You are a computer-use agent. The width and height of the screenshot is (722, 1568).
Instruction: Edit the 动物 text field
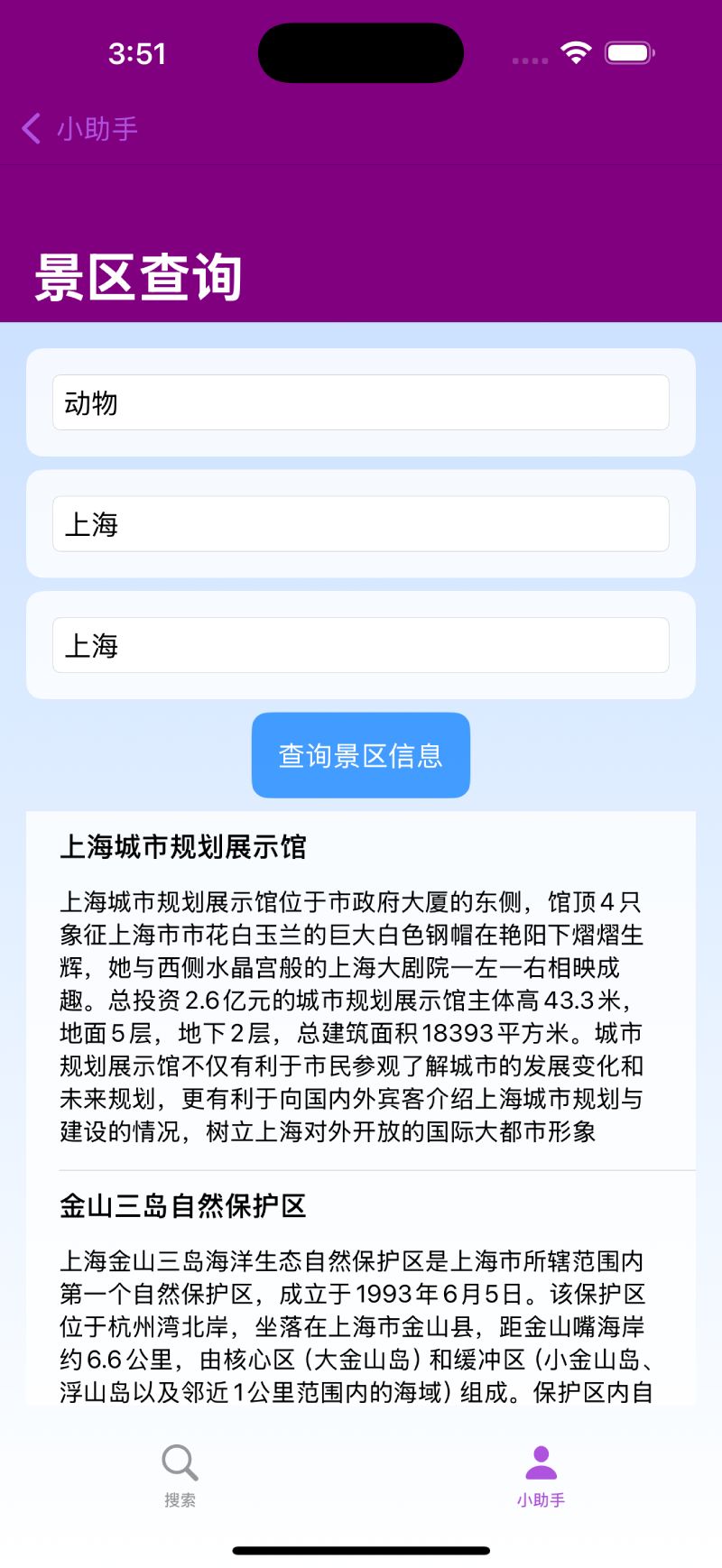(361, 402)
